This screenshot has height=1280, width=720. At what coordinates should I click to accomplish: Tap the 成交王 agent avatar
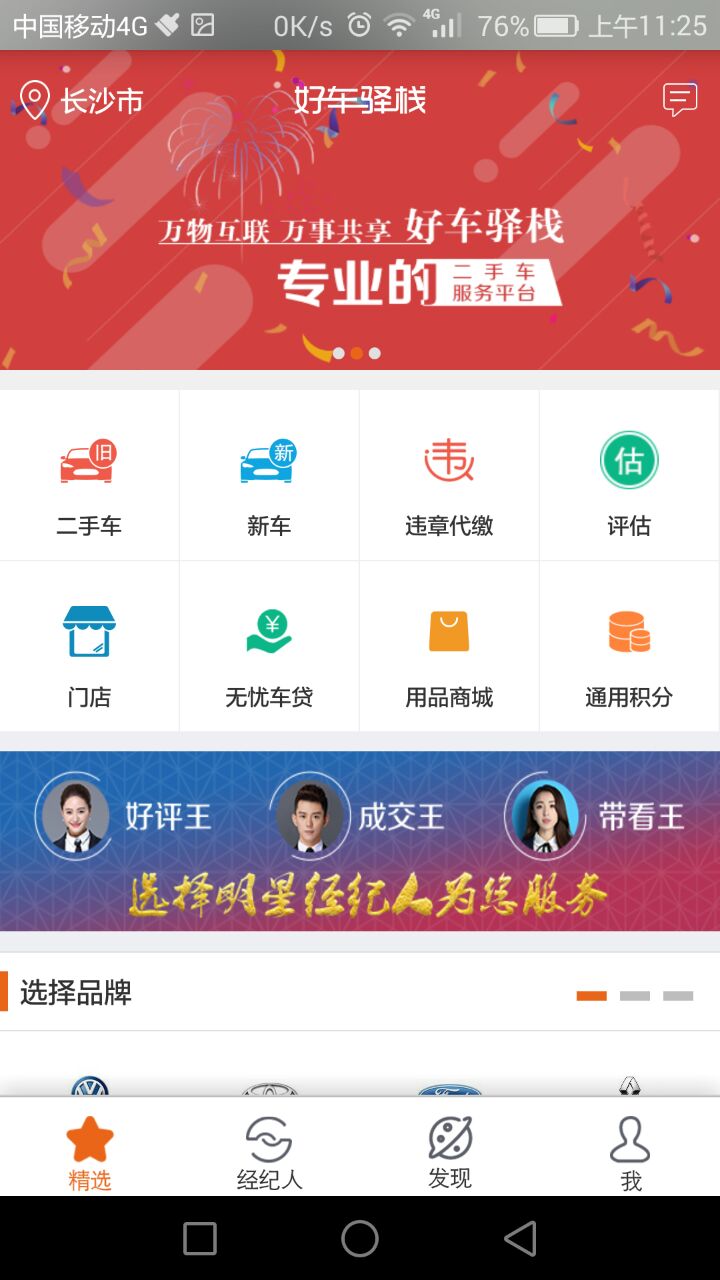310,816
